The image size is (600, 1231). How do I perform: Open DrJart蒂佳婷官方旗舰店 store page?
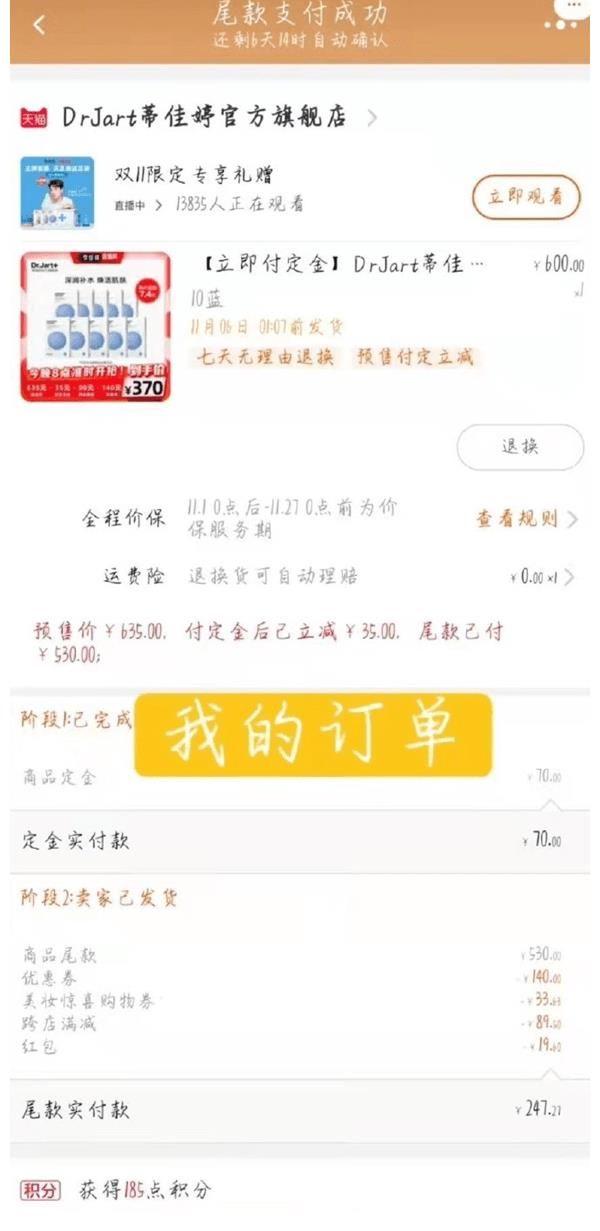click(203, 118)
